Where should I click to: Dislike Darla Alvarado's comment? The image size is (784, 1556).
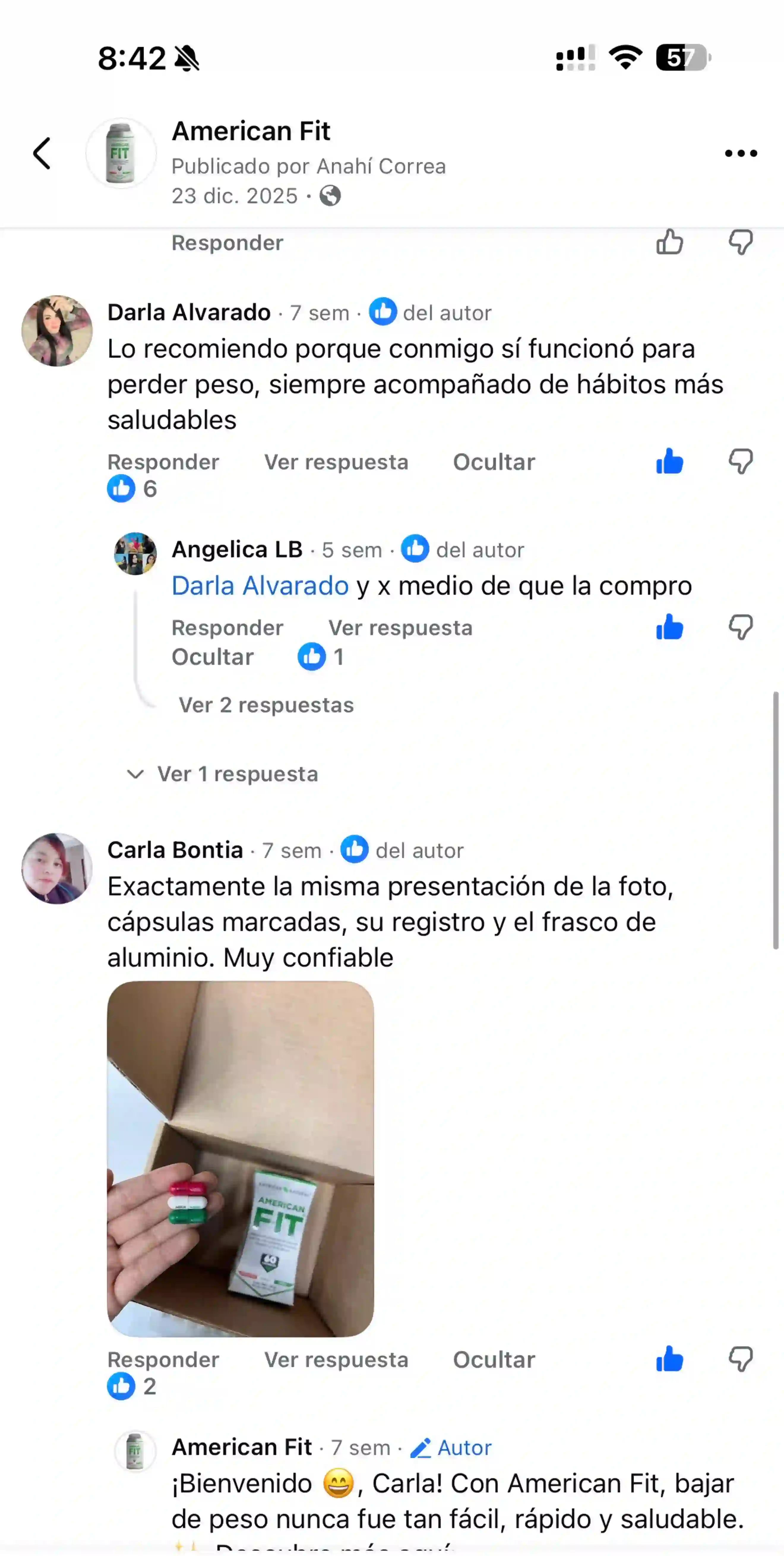click(741, 462)
